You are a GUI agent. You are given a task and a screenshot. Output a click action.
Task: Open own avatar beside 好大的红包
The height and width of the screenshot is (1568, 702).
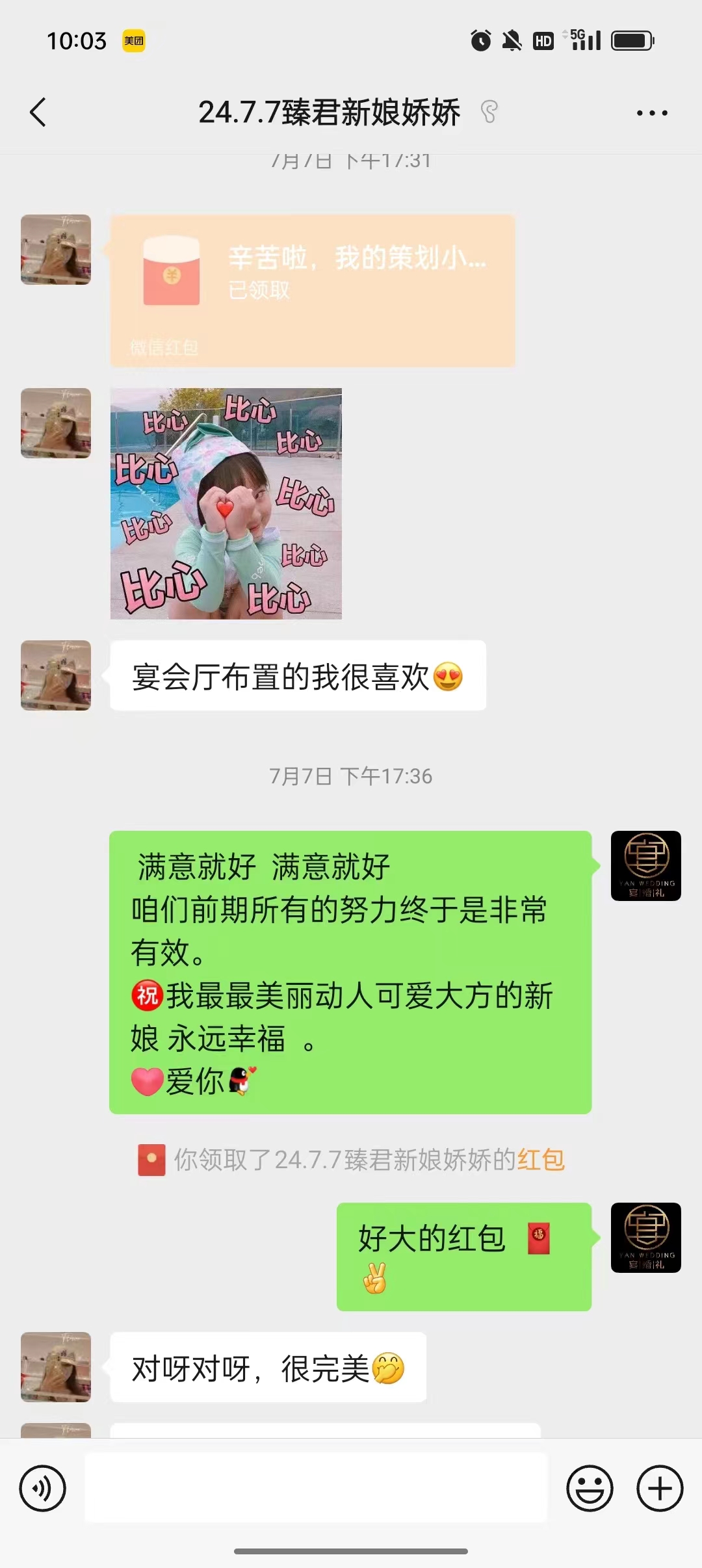point(645,1238)
